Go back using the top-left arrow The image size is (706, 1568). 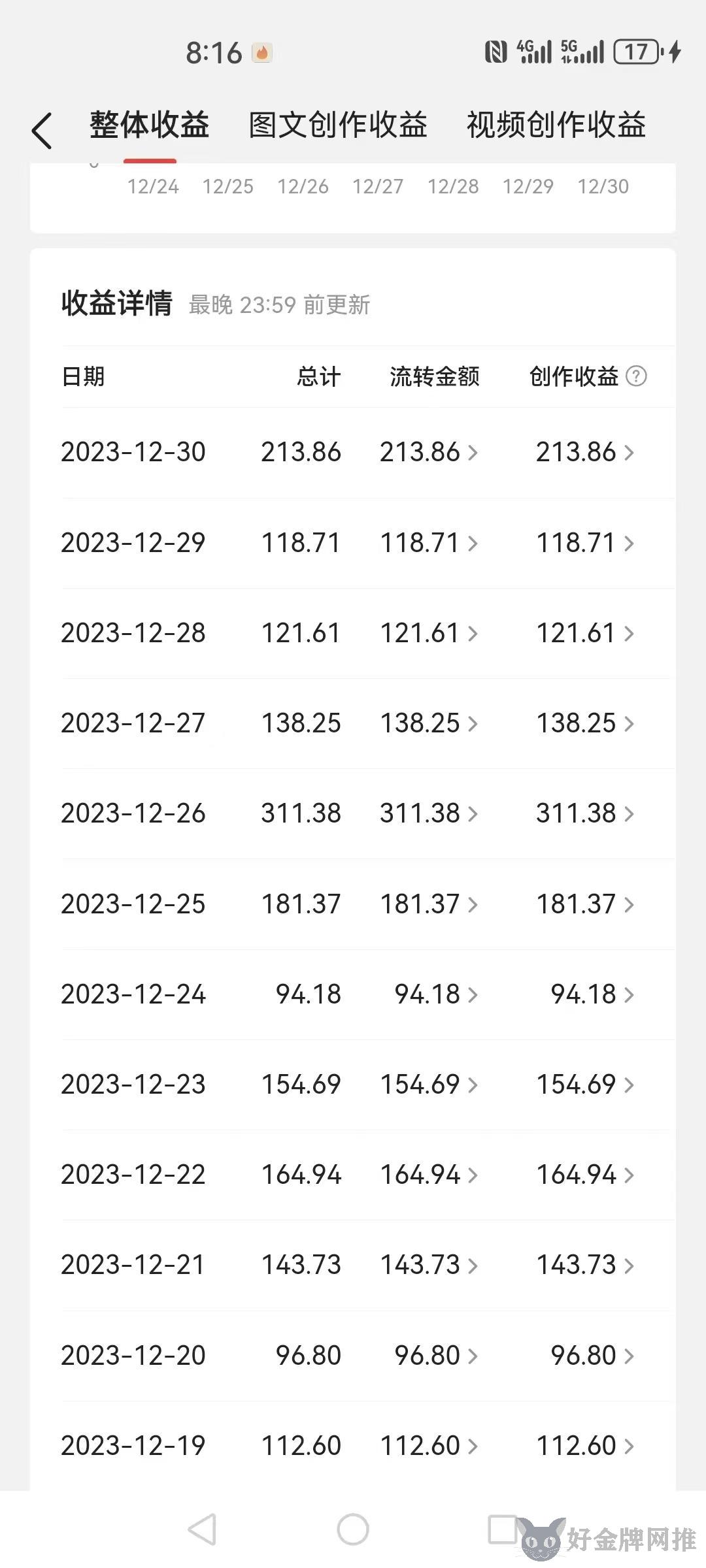42,131
